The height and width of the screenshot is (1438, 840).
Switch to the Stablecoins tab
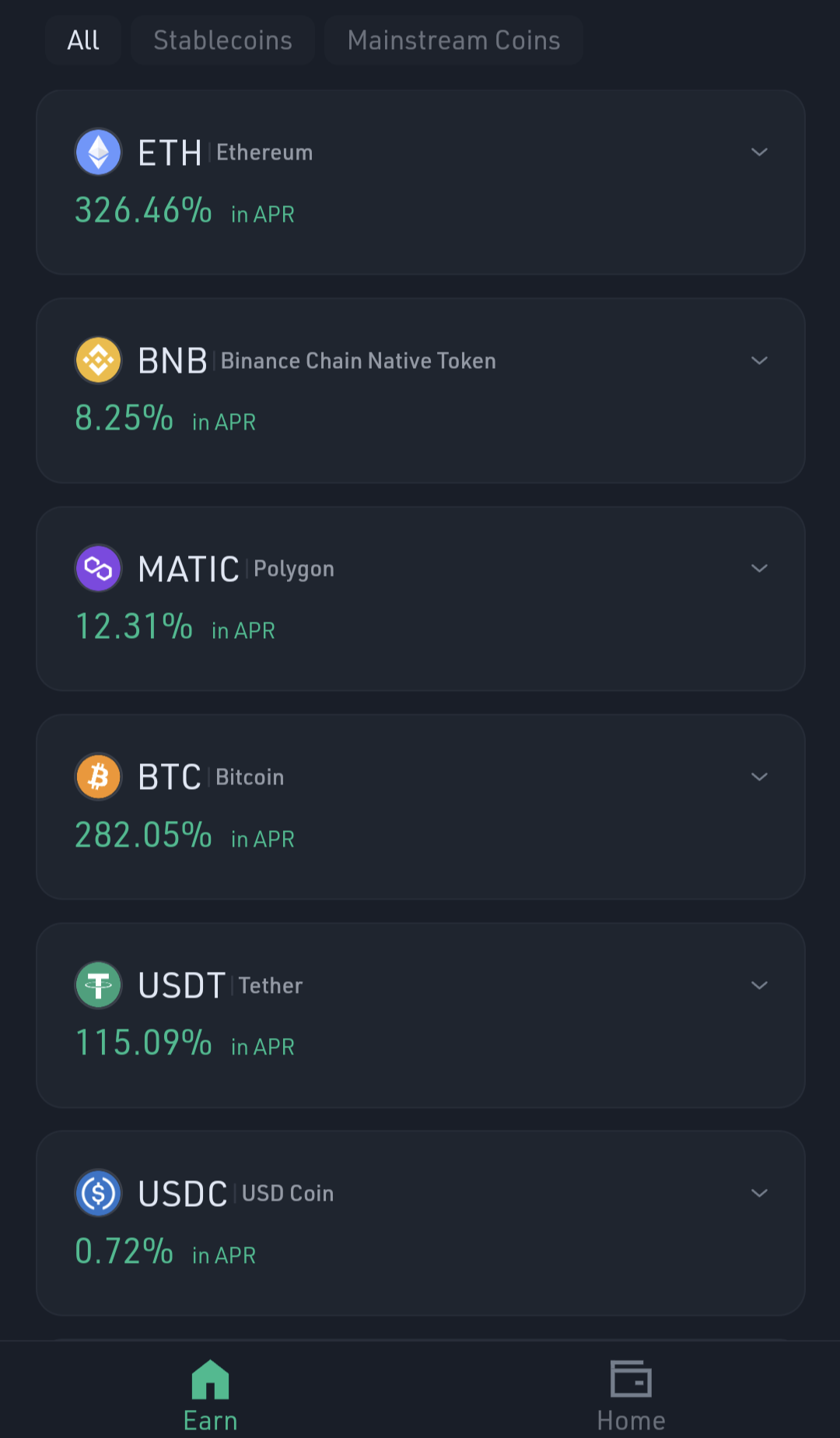tap(222, 40)
